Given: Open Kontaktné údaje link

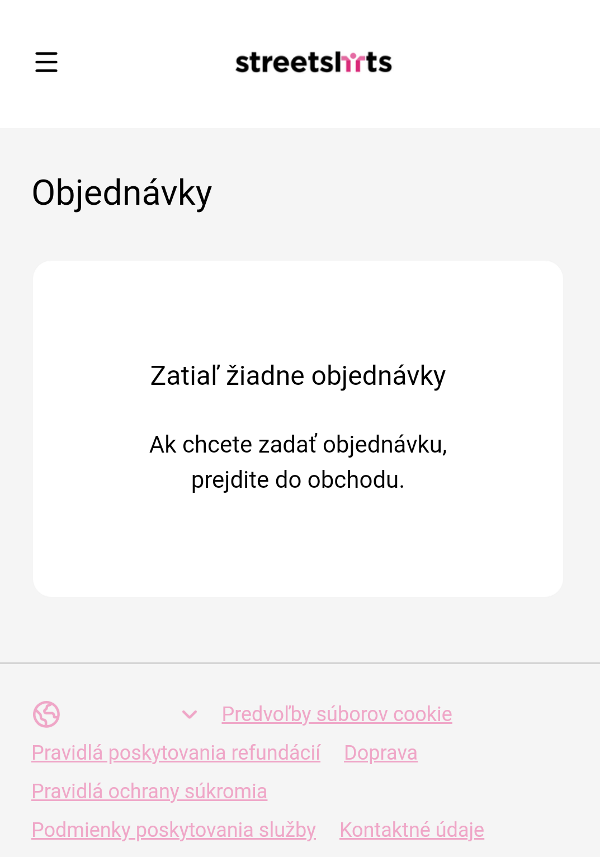Looking at the screenshot, I should click(412, 830).
